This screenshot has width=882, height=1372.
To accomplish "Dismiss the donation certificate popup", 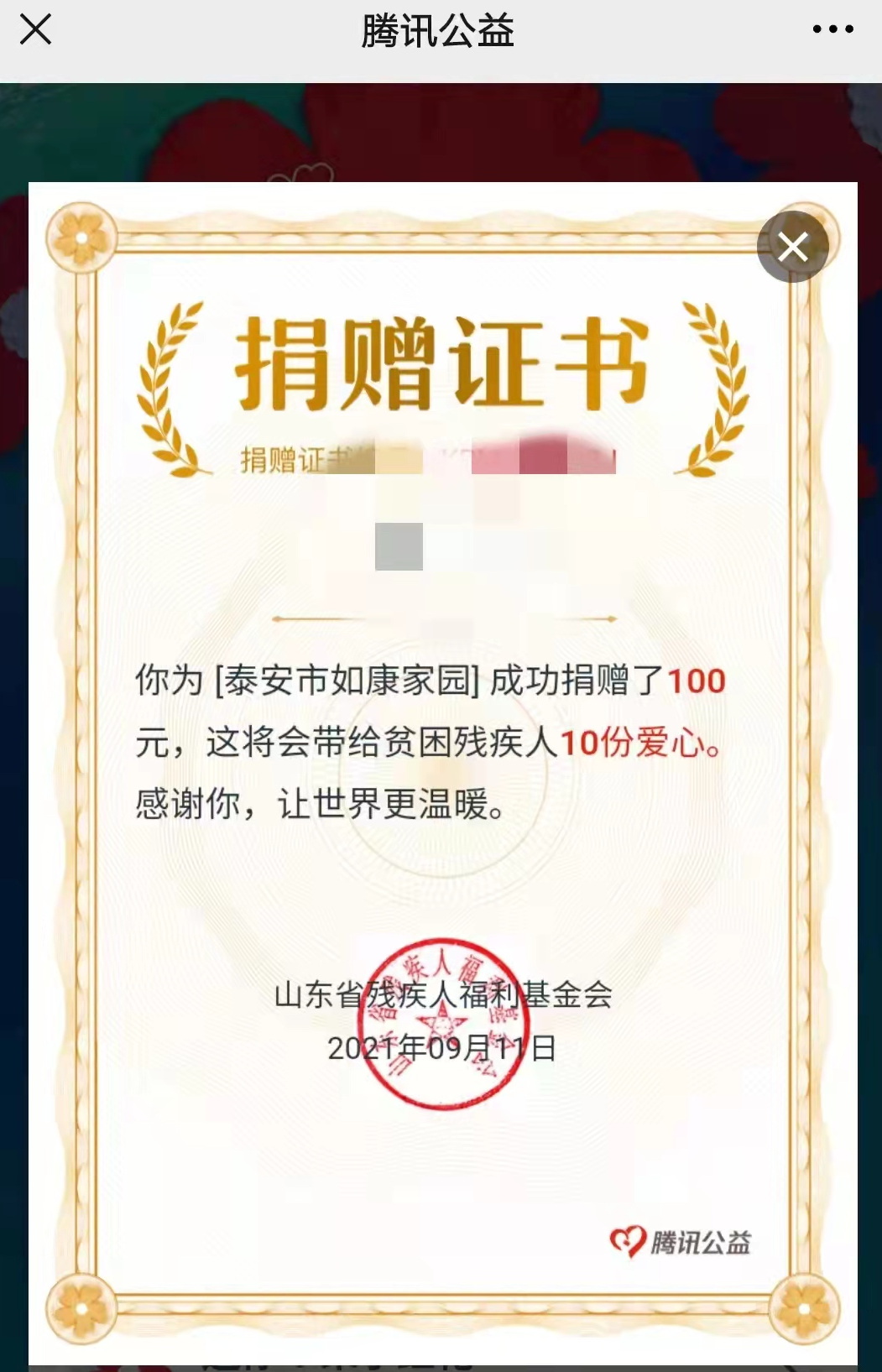I will [792, 247].
